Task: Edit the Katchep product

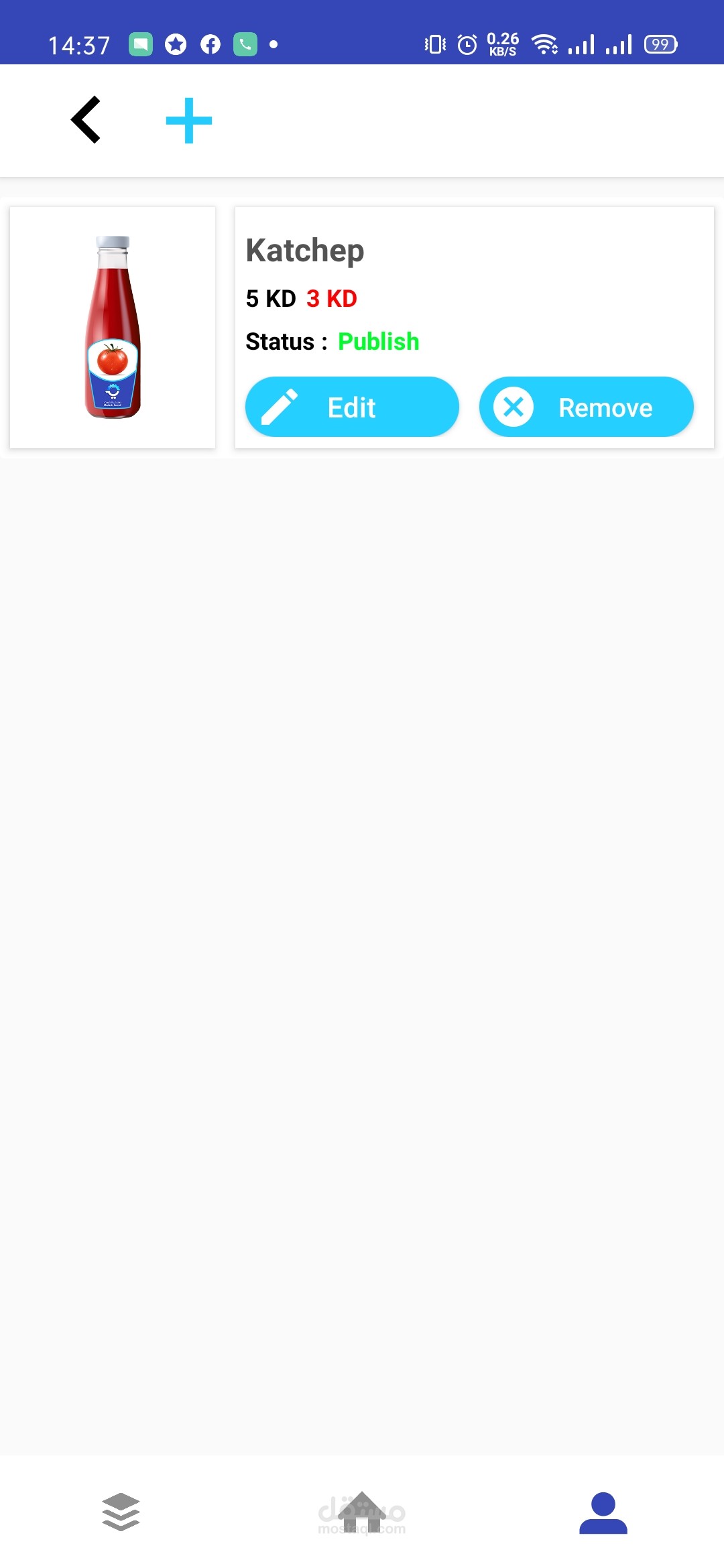Action: pyautogui.click(x=352, y=407)
